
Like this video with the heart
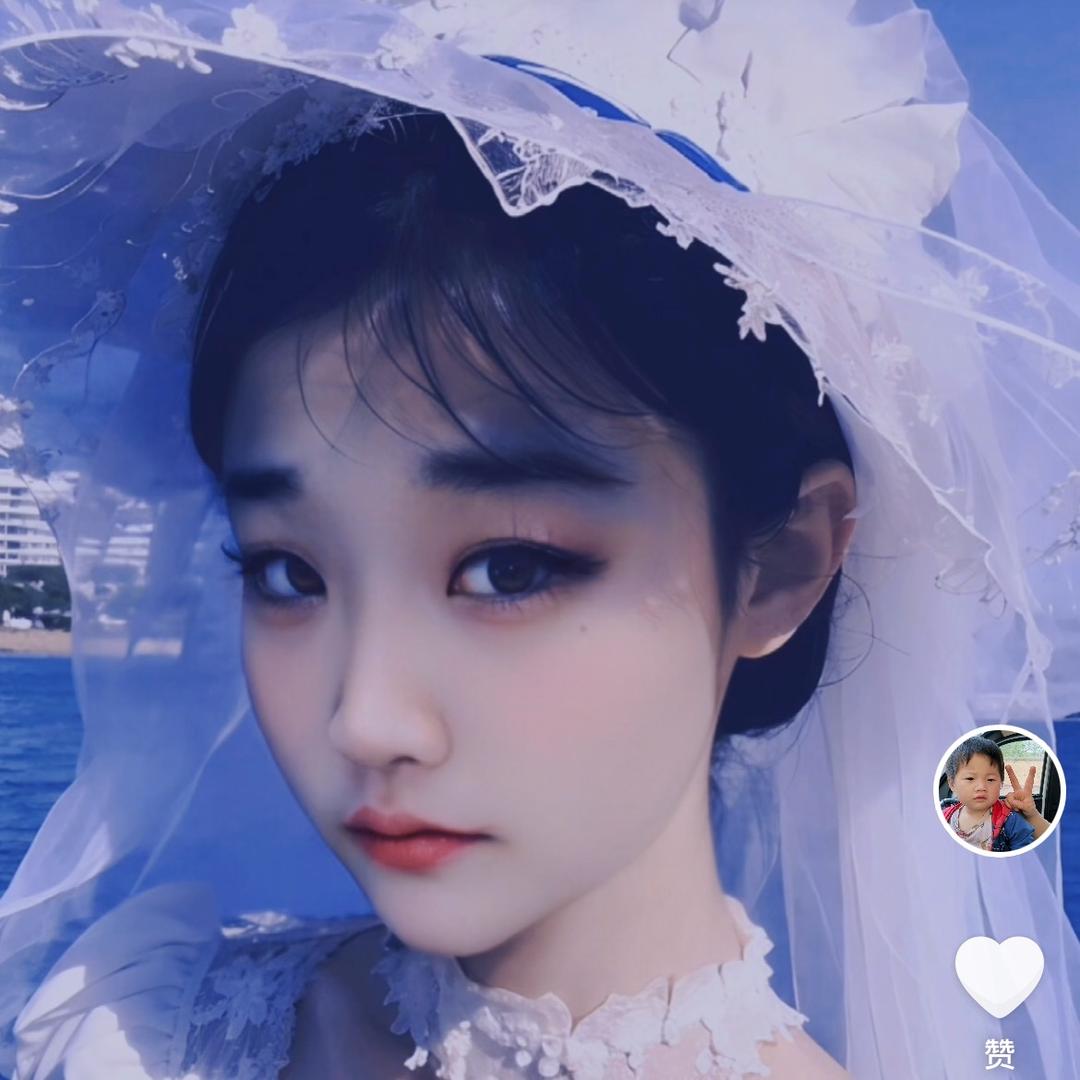(x=999, y=975)
